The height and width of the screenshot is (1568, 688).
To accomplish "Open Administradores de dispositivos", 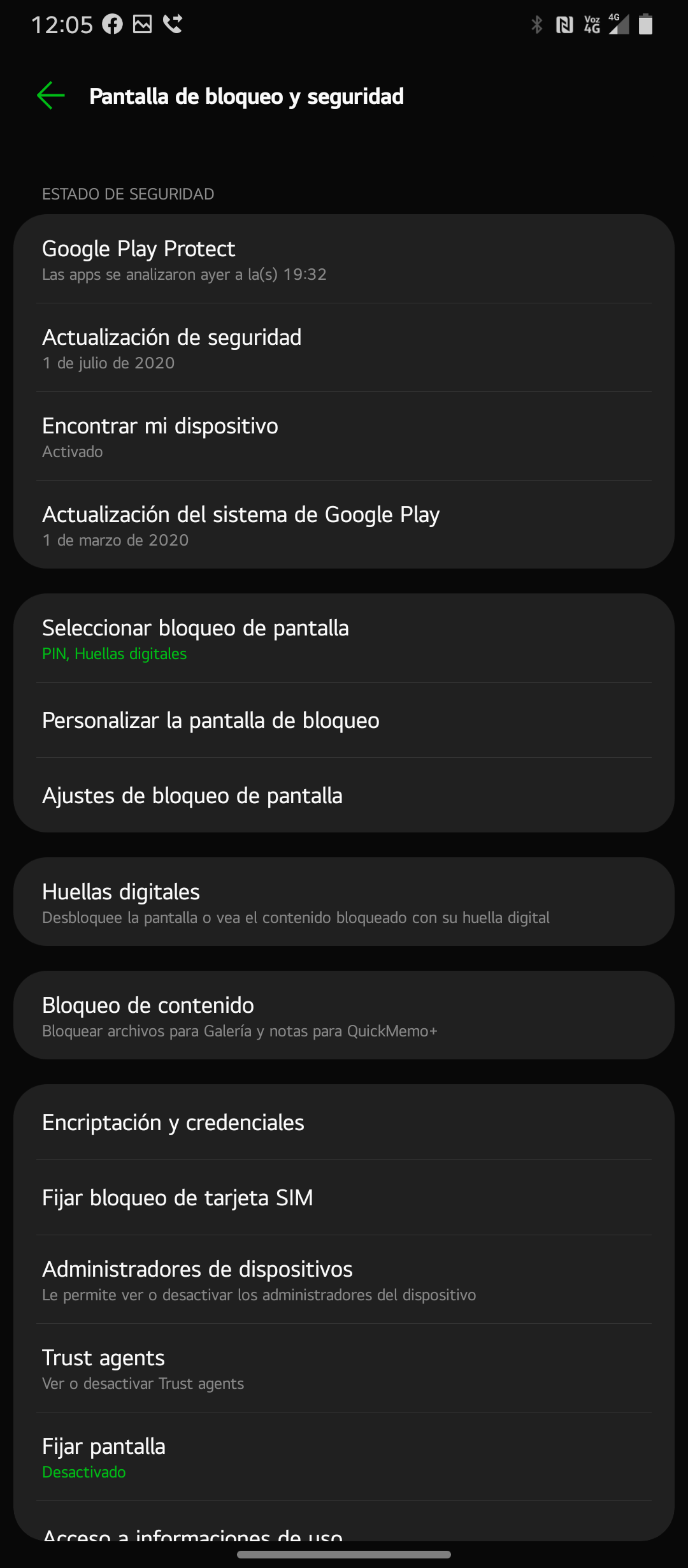I will coord(344,1280).
